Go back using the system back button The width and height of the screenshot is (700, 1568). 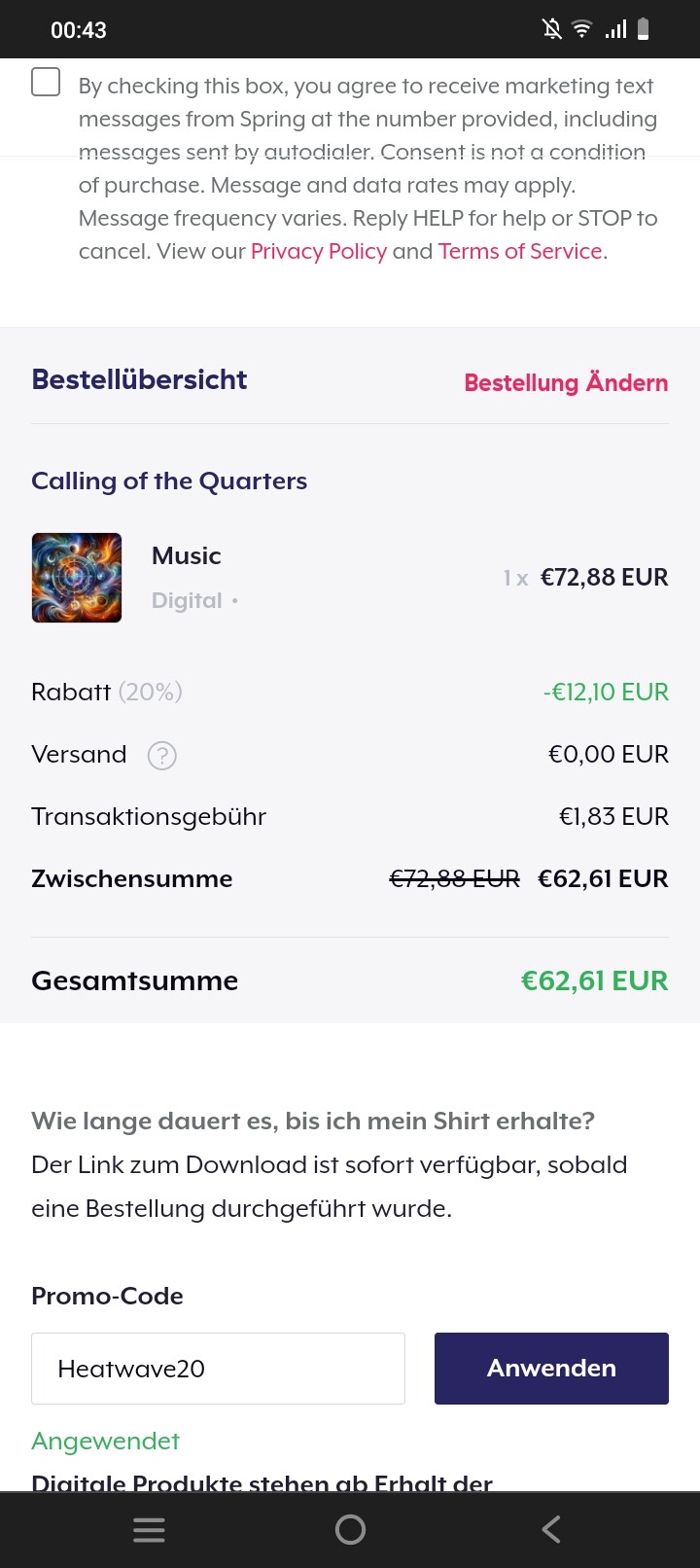[550, 1530]
